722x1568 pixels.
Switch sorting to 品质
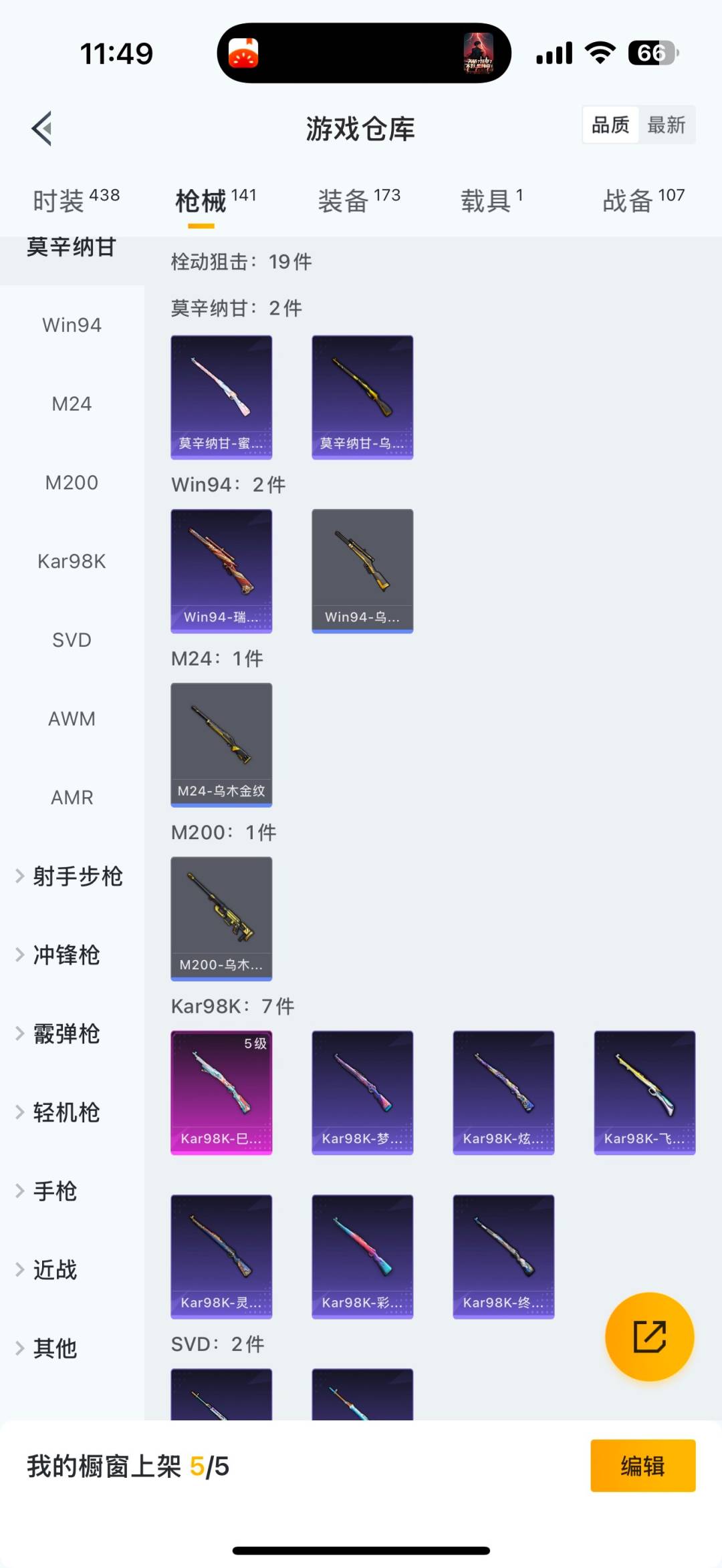coord(609,125)
